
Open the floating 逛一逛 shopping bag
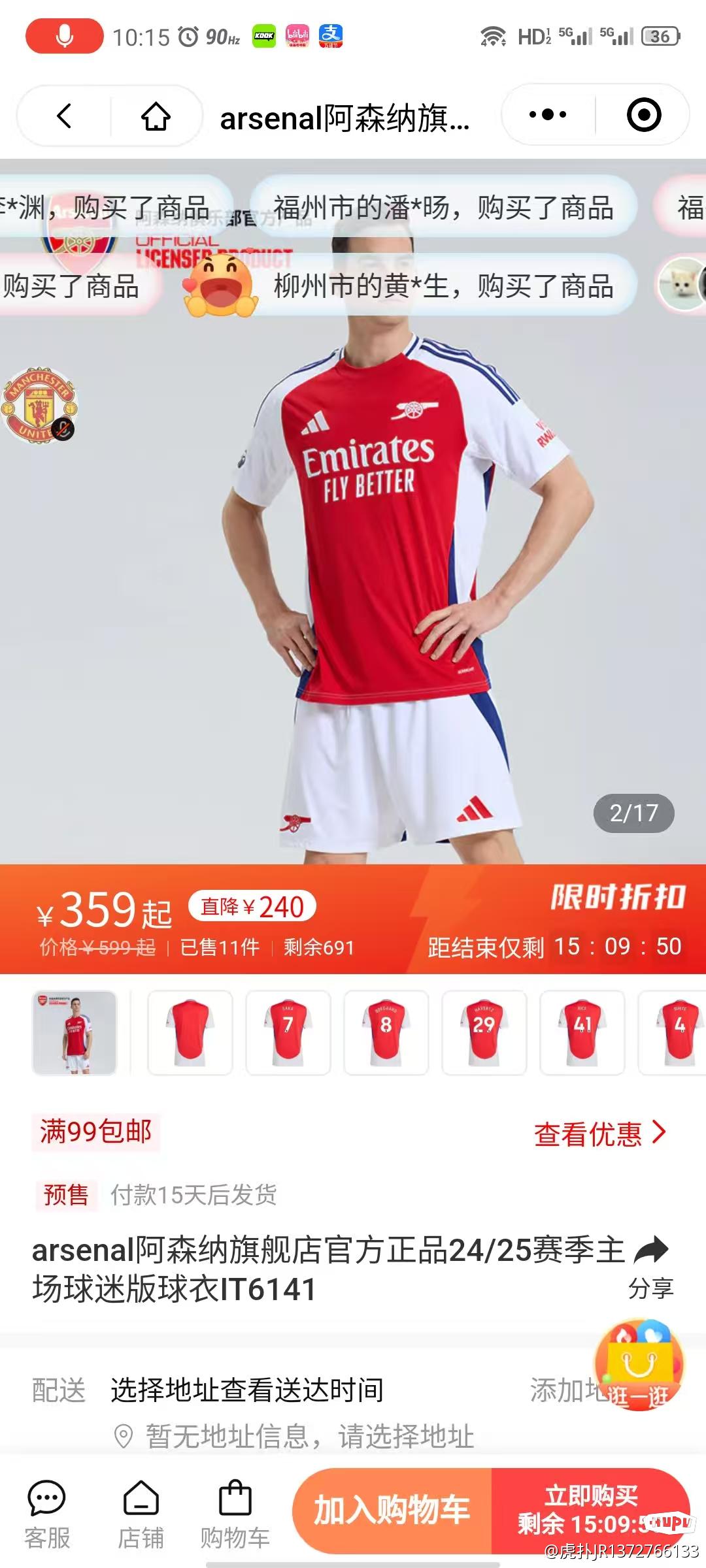pyautogui.click(x=639, y=1365)
